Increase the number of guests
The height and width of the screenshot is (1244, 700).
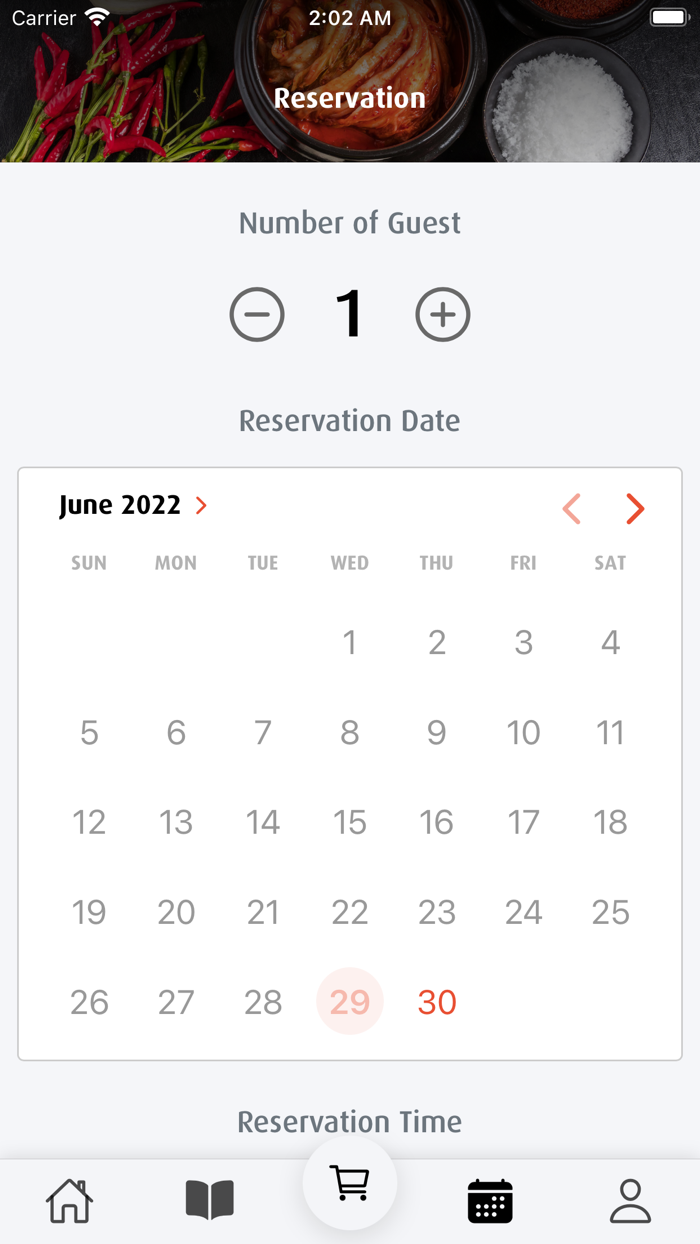[x=442, y=315]
